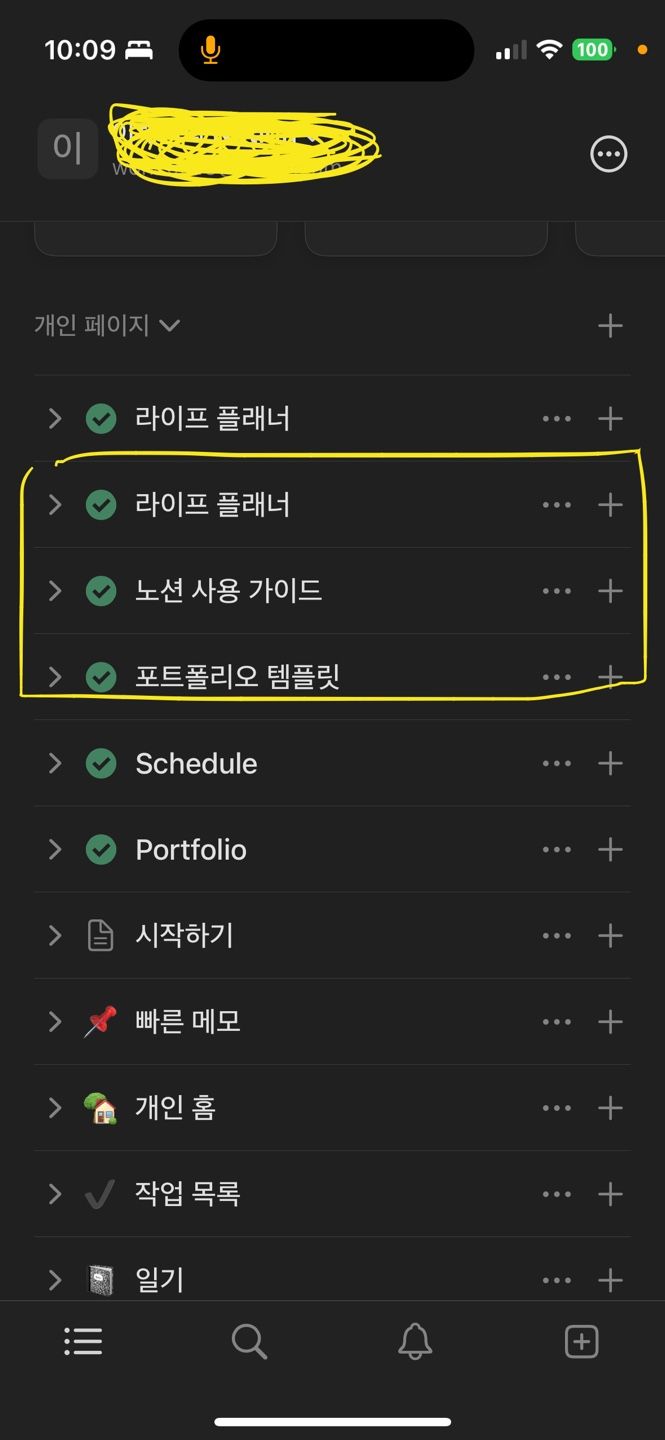
Task: Open the Portfolio page
Action: pyautogui.click(x=191, y=850)
